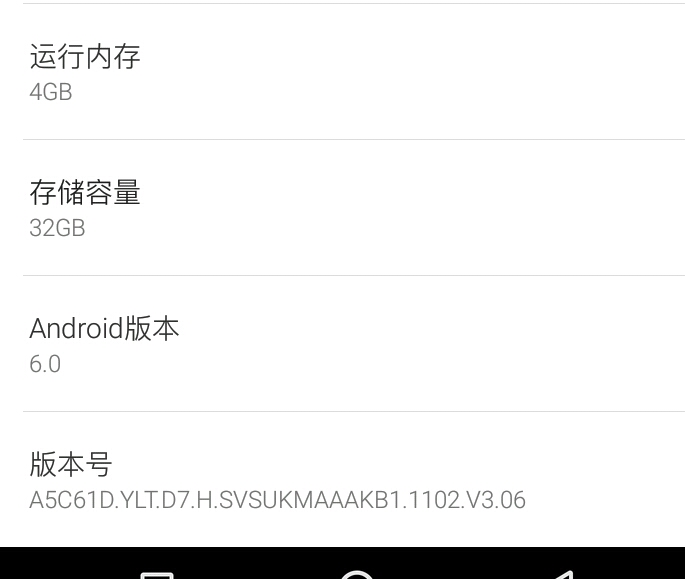Go to the system home screen
The width and height of the screenshot is (685, 579).
(357, 573)
